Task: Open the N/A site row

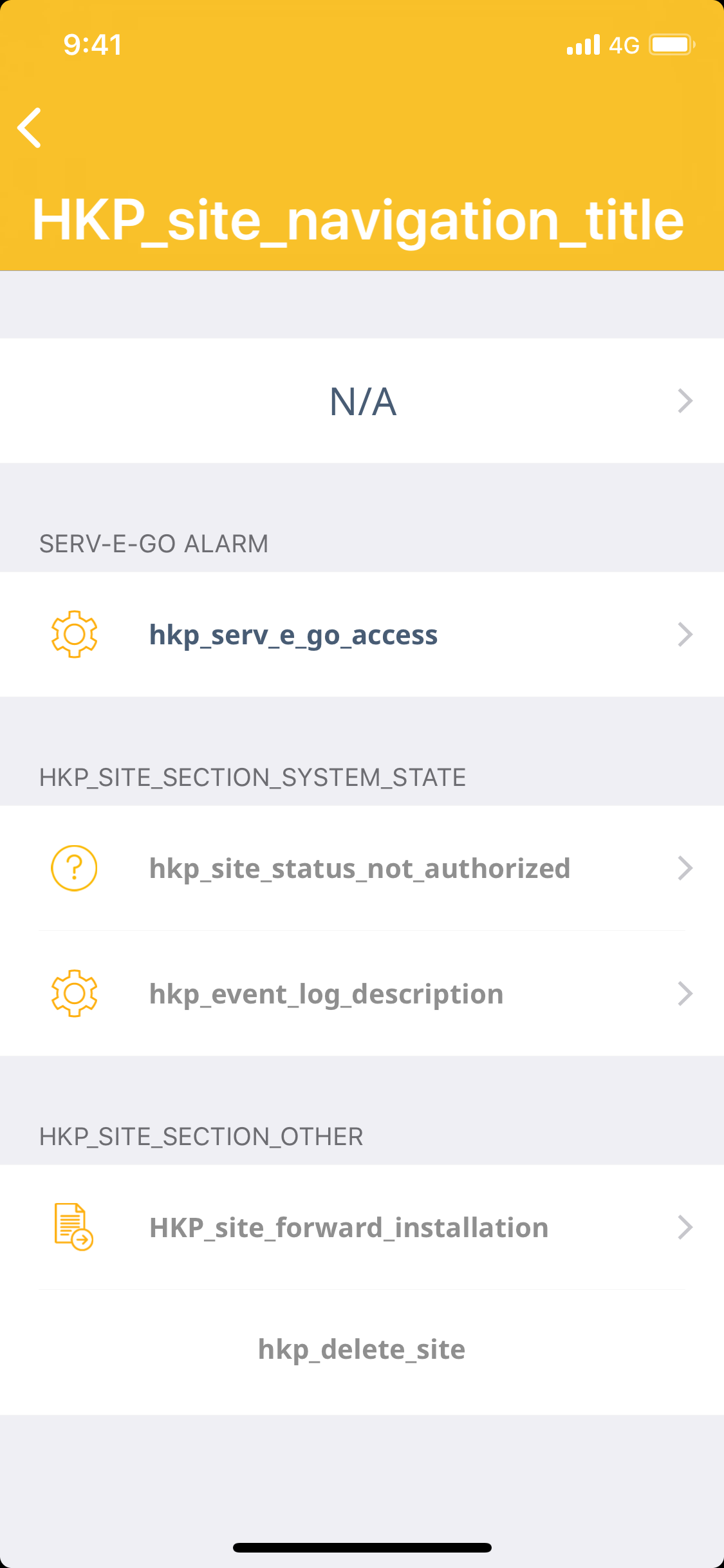Action: (x=362, y=401)
